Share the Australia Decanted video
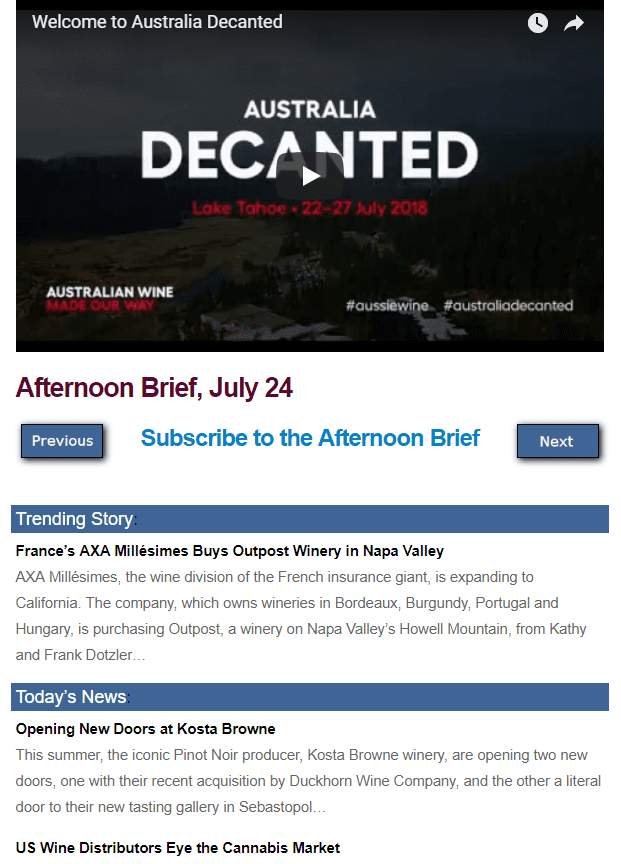Screen dimensions: 621x864 tap(574, 23)
